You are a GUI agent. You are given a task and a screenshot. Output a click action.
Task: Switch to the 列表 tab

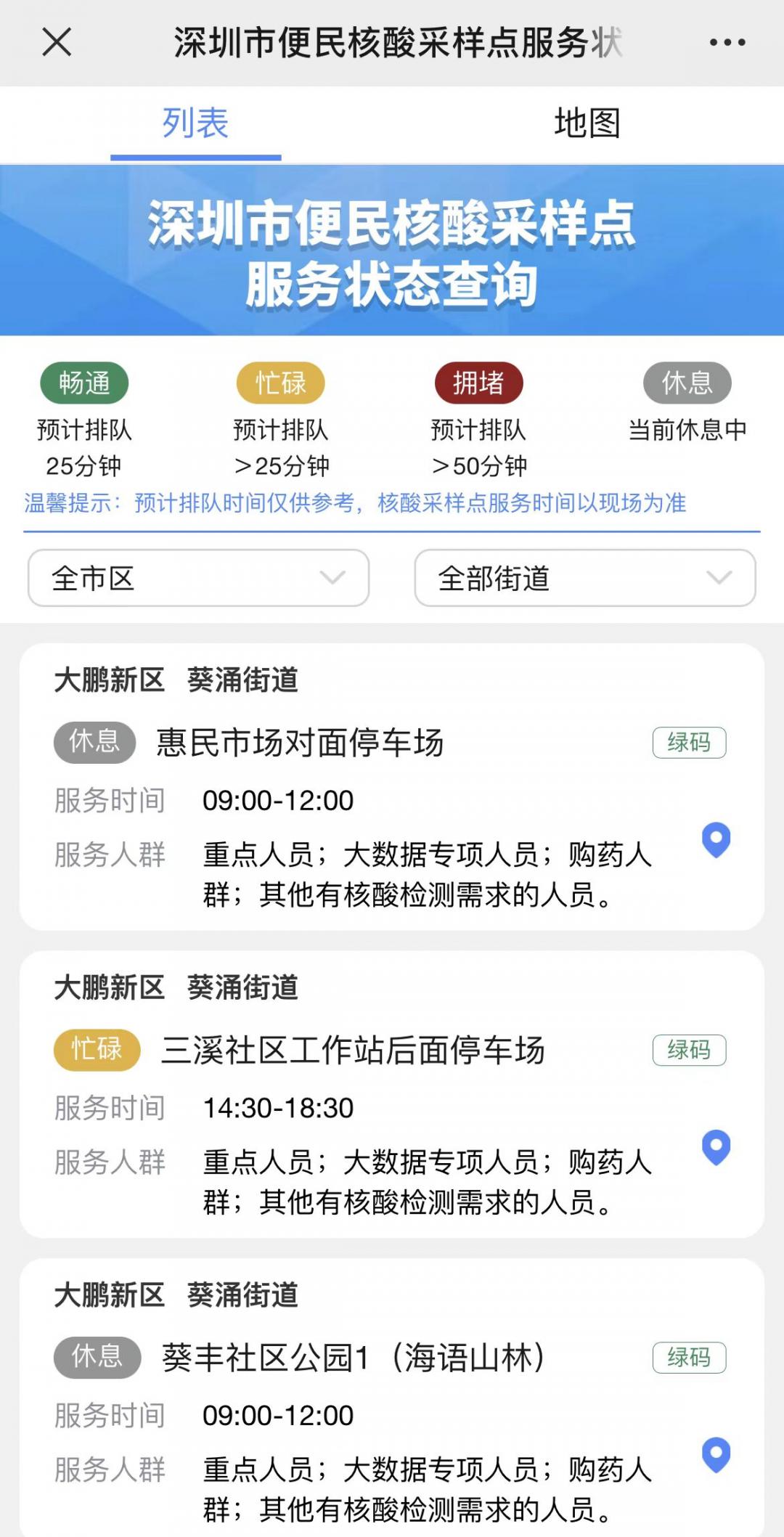point(195,123)
